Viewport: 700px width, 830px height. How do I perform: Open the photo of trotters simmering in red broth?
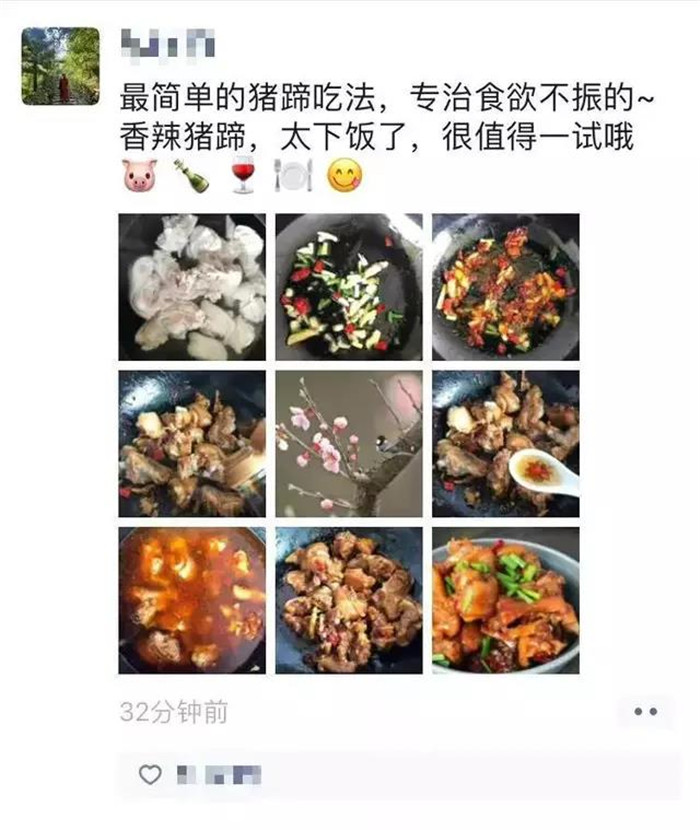coord(192,600)
